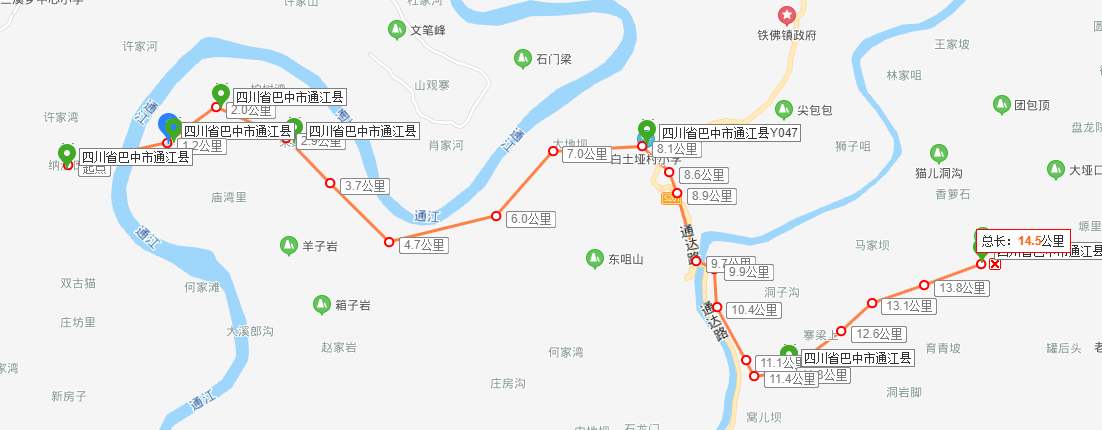Open the 铁佛镇政府 place marker
1102x430 pixels.
[x=787, y=16]
